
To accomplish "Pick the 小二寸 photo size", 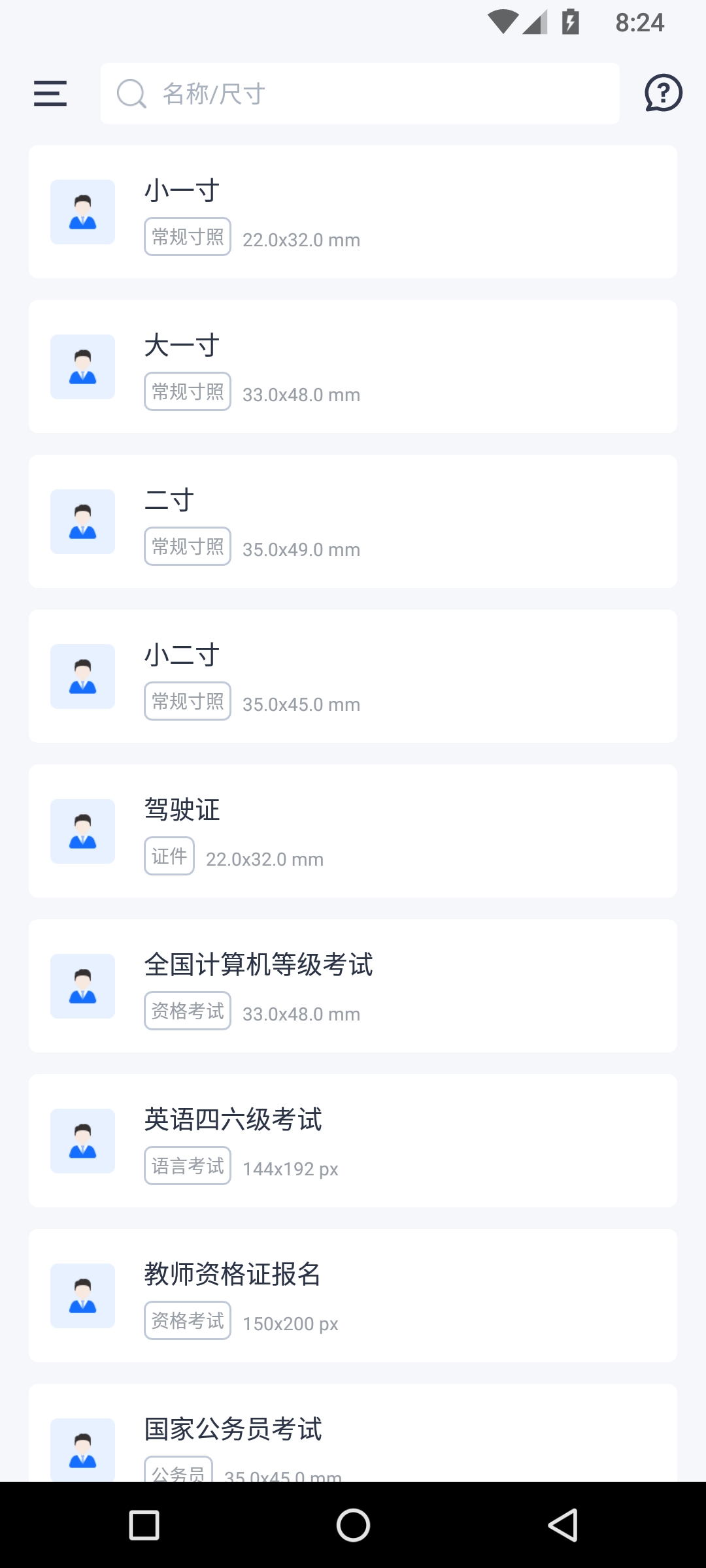I will click(x=353, y=676).
